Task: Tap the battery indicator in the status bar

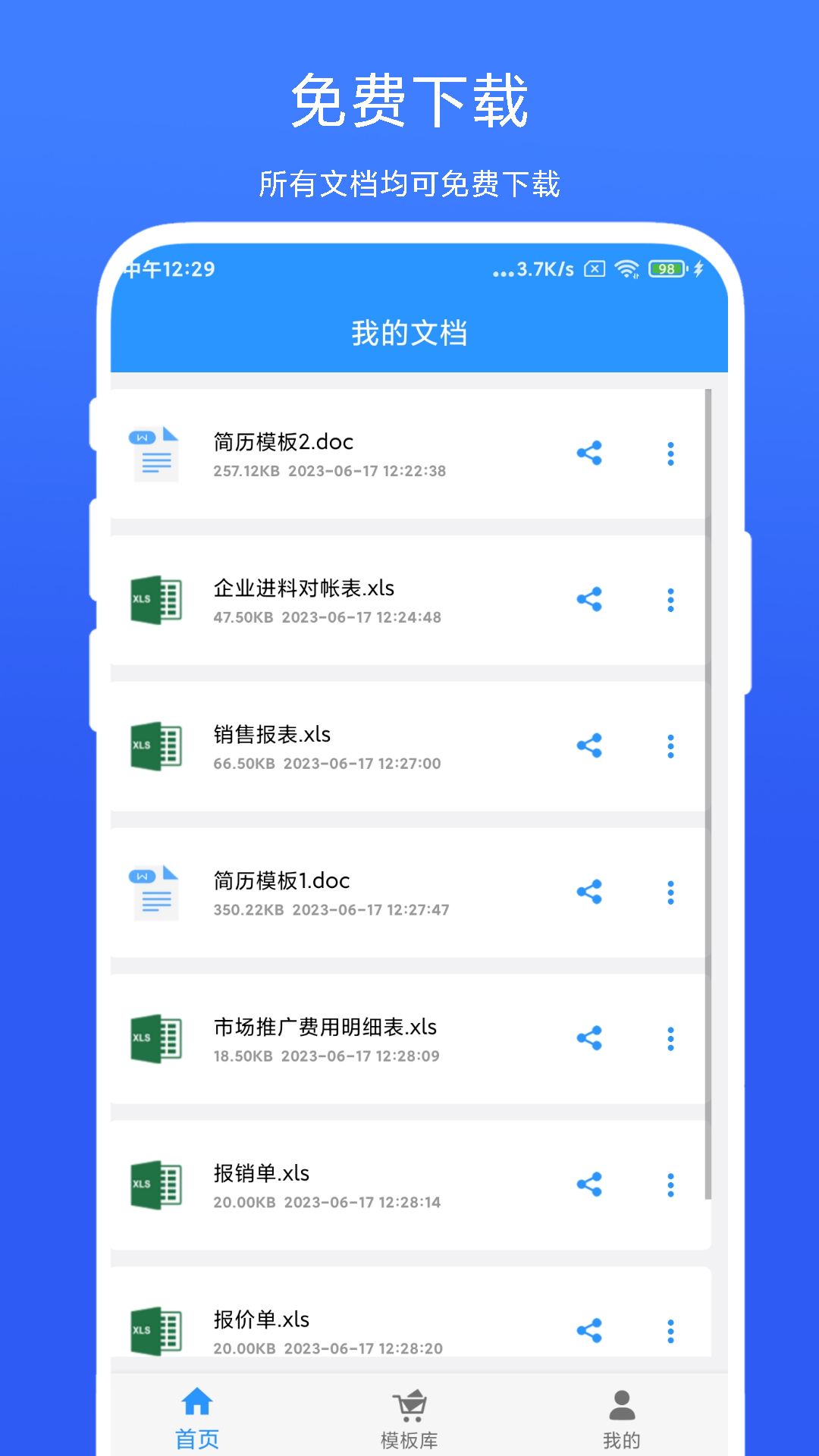Action: pos(666,269)
